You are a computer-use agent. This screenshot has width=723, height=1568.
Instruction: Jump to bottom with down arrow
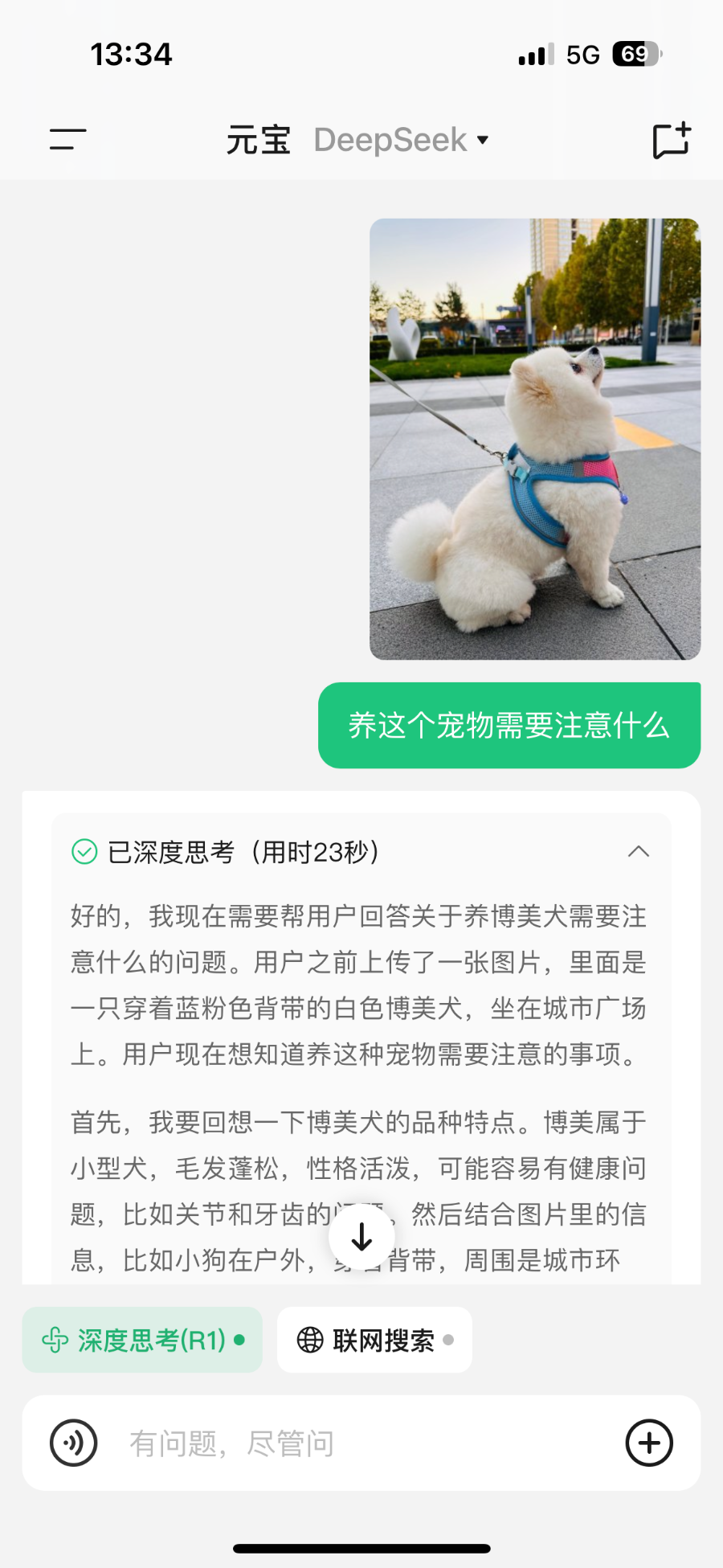click(x=362, y=1237)
